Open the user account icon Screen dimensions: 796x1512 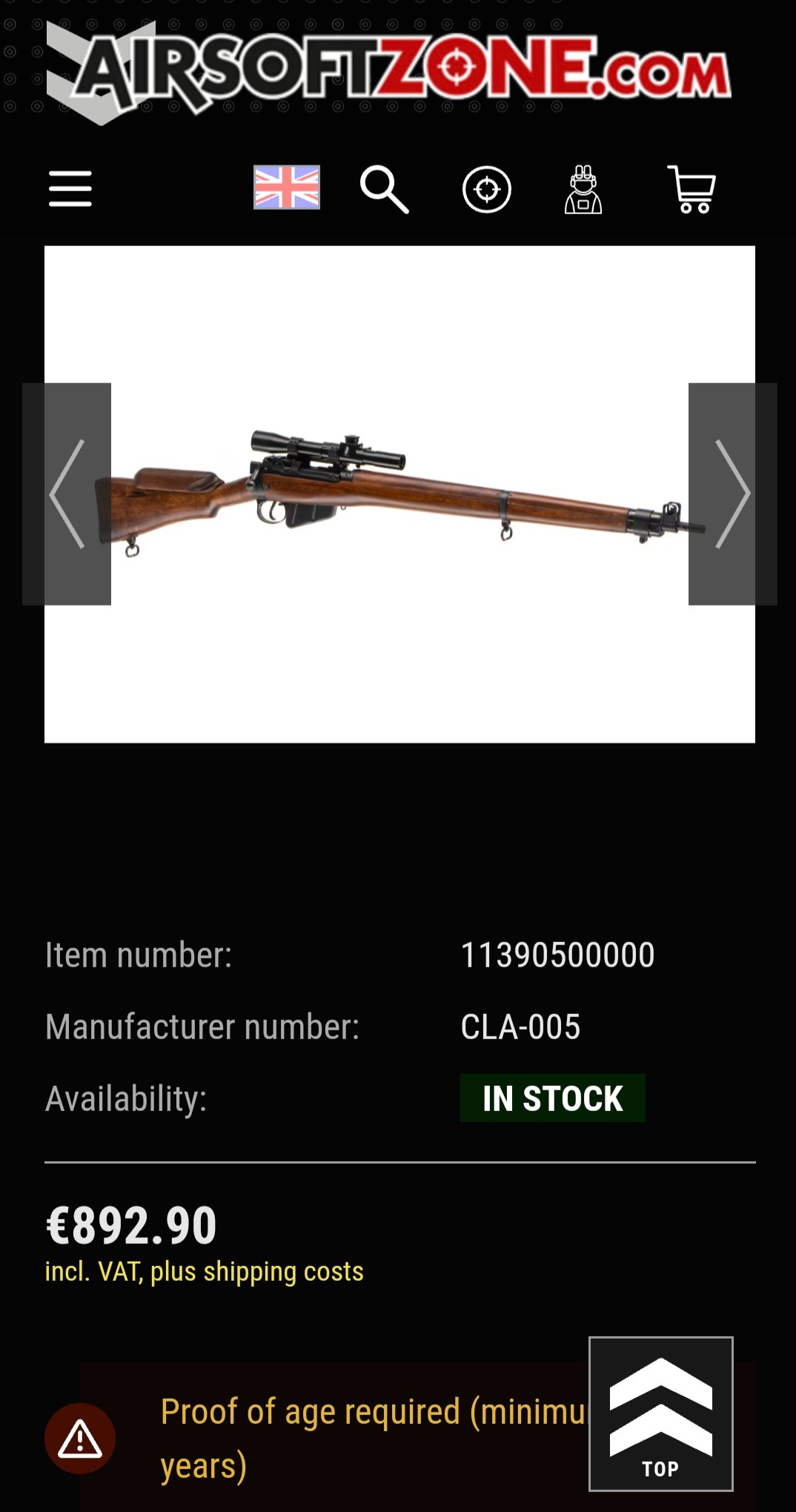coord(583,190)
